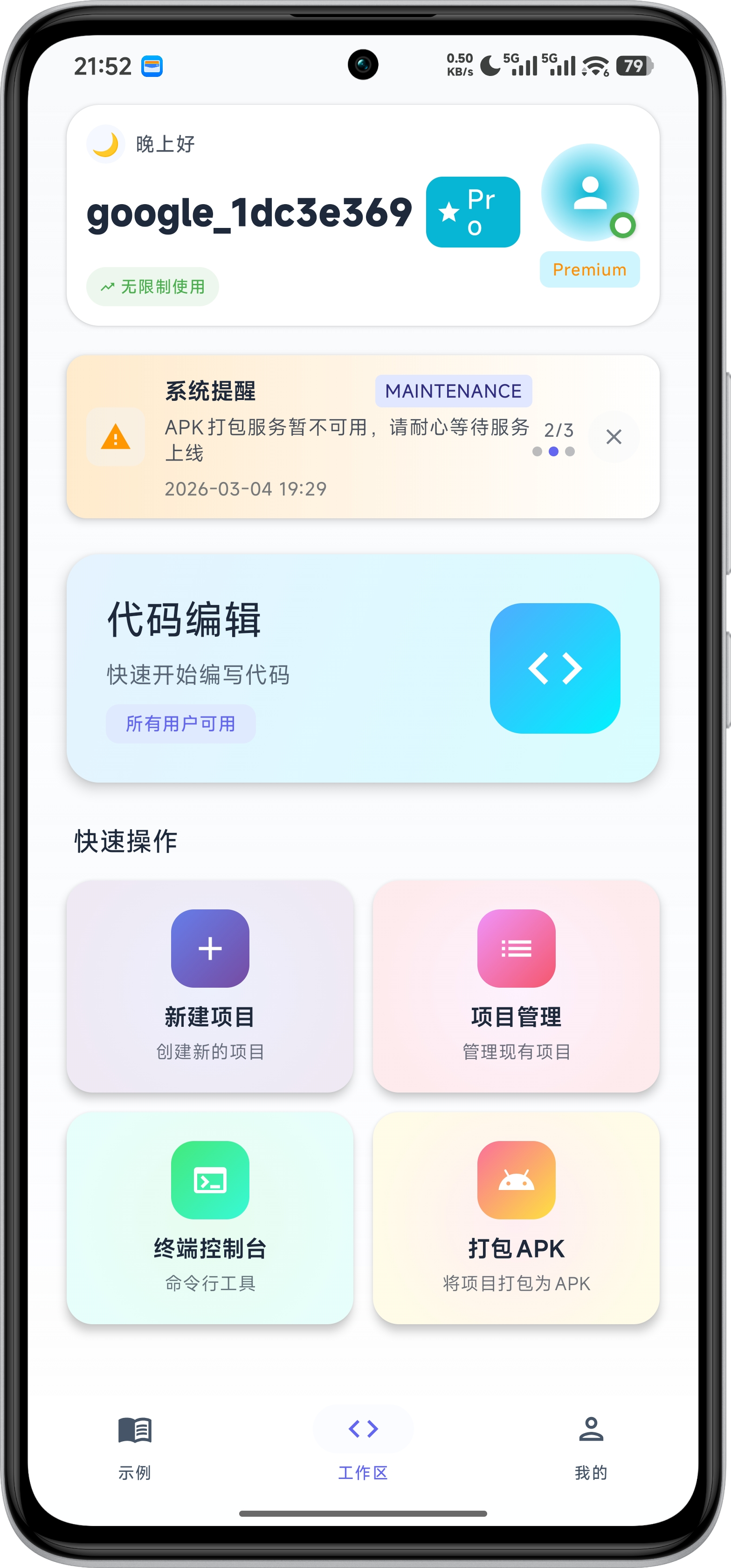Viewport: 731px width, 1568px height.
Task: Dismiss the system alert with the X
Action: [614, 436]
